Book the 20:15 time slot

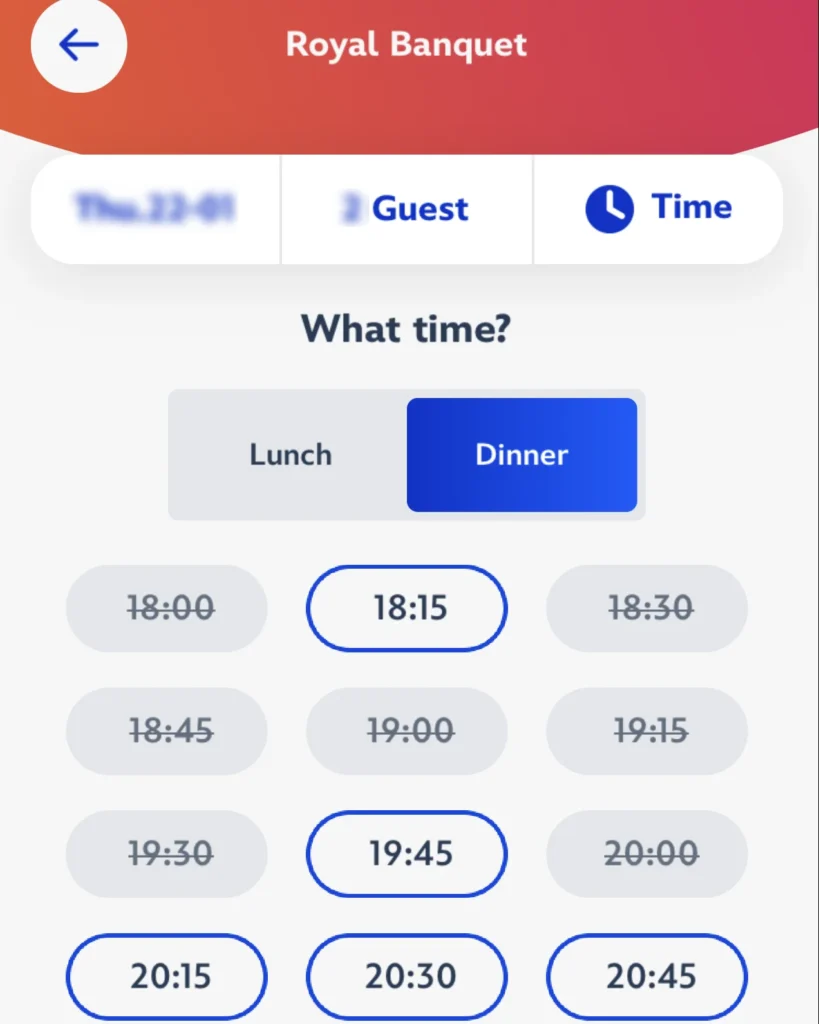(167, 976)
